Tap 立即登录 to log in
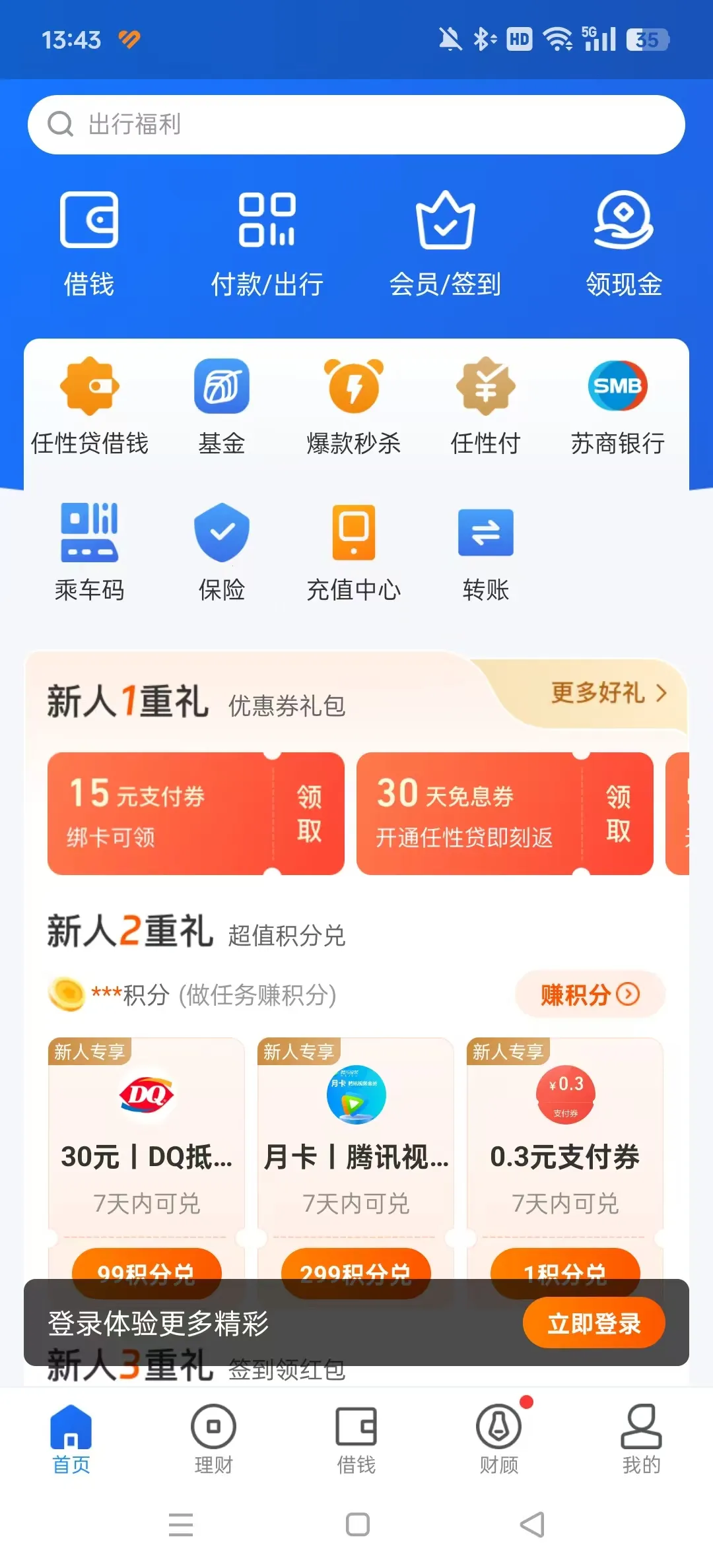Screen dimensions: 713x1568 594,1323
